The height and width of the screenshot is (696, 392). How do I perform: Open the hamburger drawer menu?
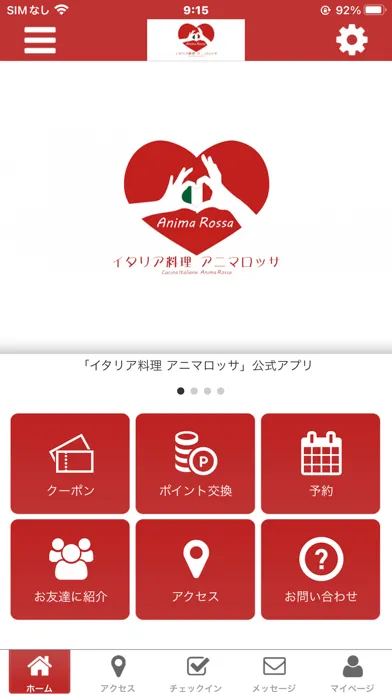[x=40, y=40]
